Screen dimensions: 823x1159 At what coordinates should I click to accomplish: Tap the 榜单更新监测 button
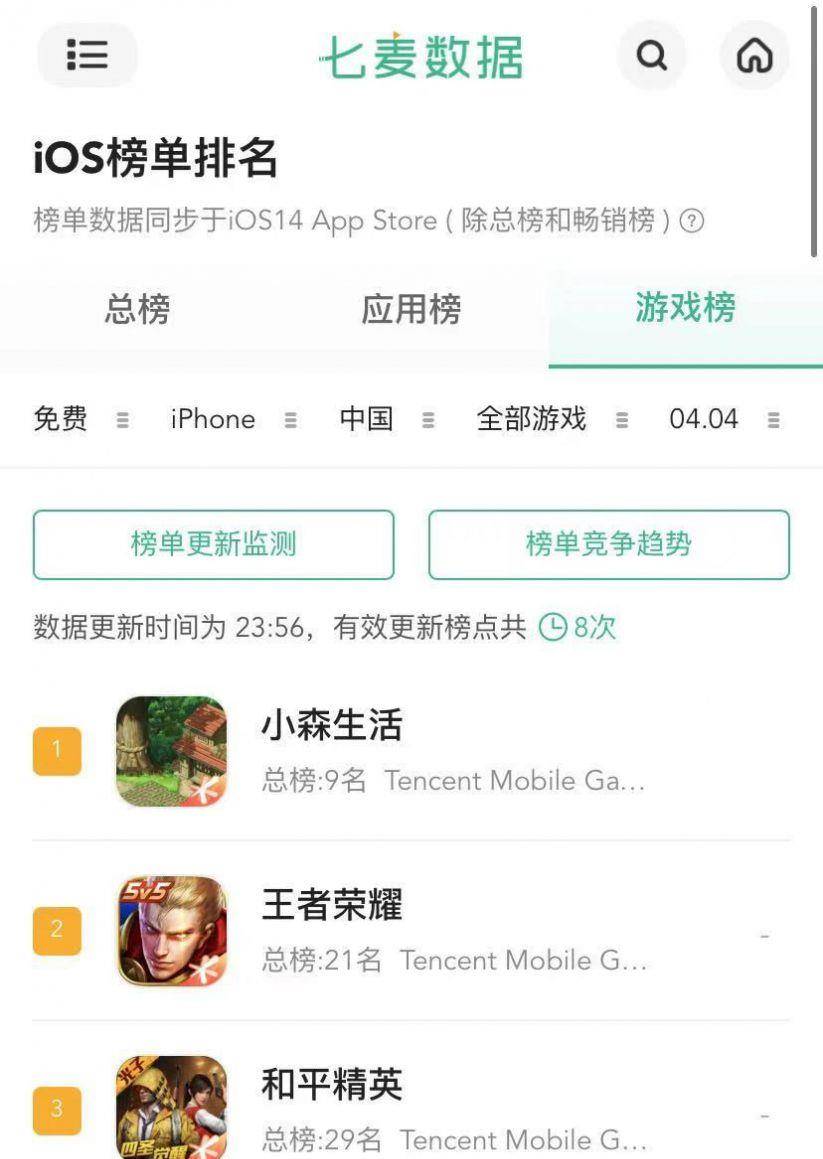(x=213, y=544)
